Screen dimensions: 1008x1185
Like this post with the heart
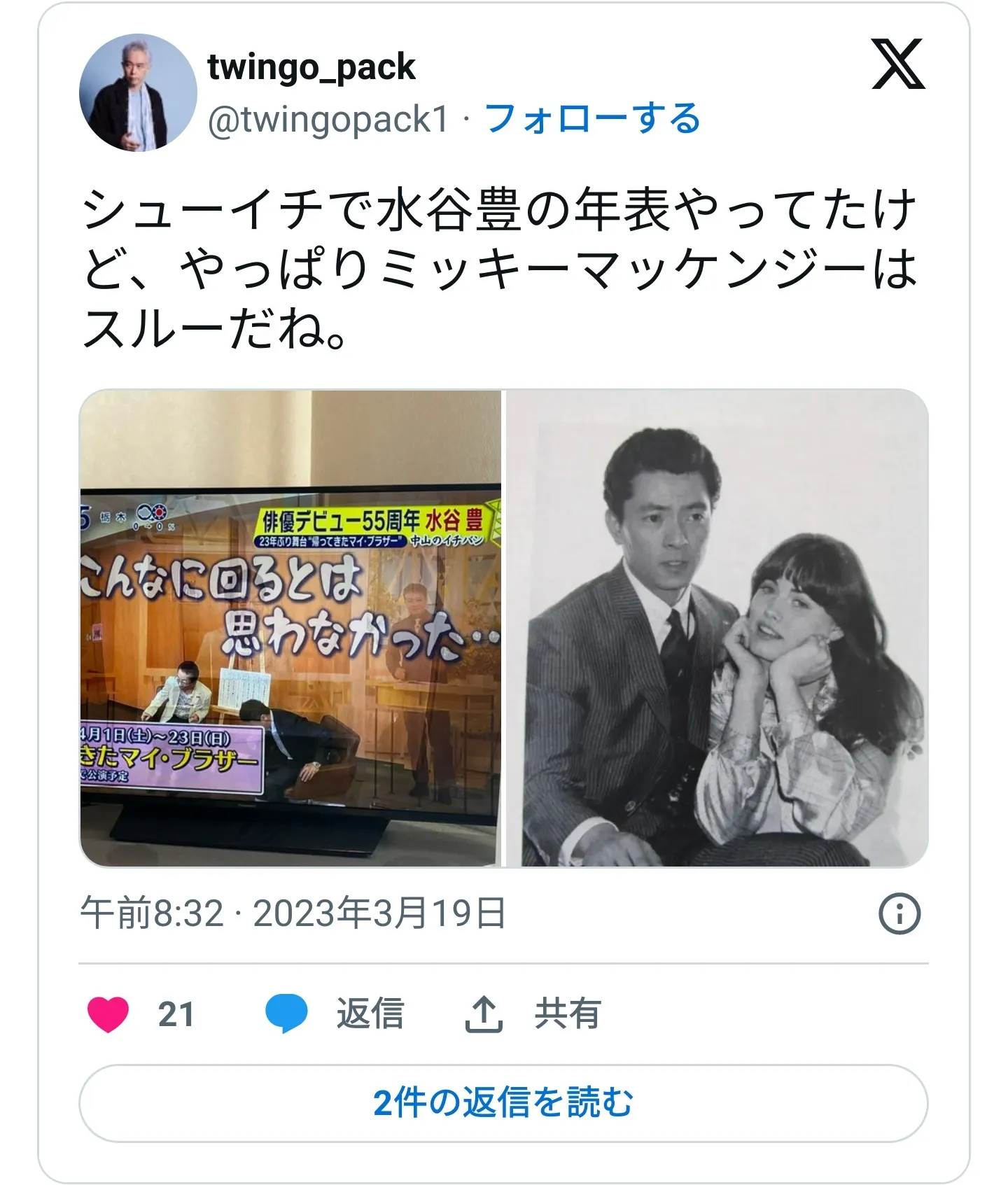(108, 1014)
